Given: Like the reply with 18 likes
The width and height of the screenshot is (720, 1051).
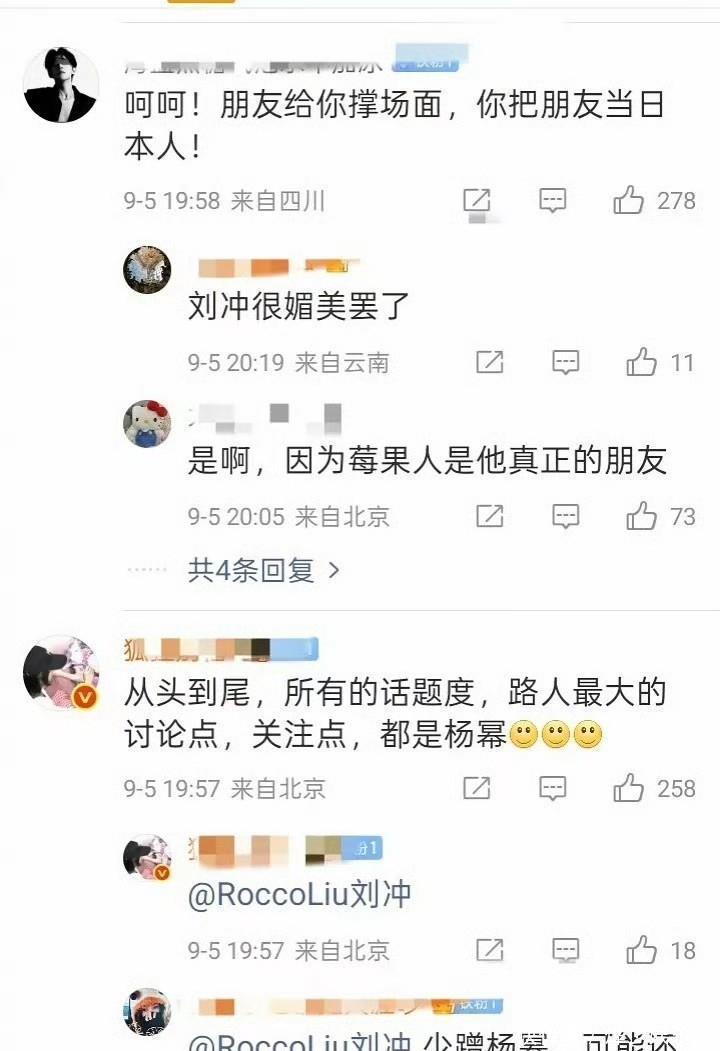Looking at the screenshot, I should [641, 949].
